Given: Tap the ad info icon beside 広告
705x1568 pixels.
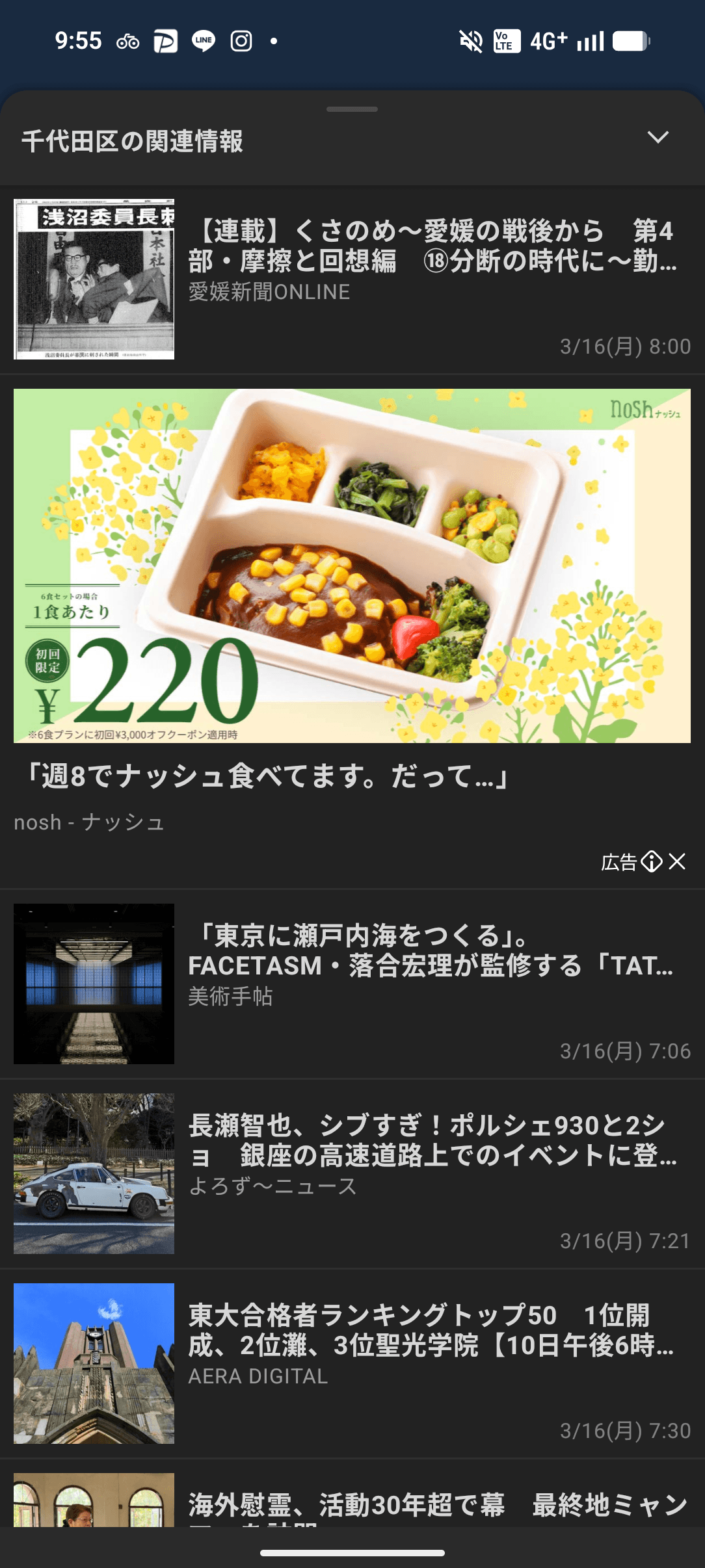Looking at the screenshot, I should (651, 861).
